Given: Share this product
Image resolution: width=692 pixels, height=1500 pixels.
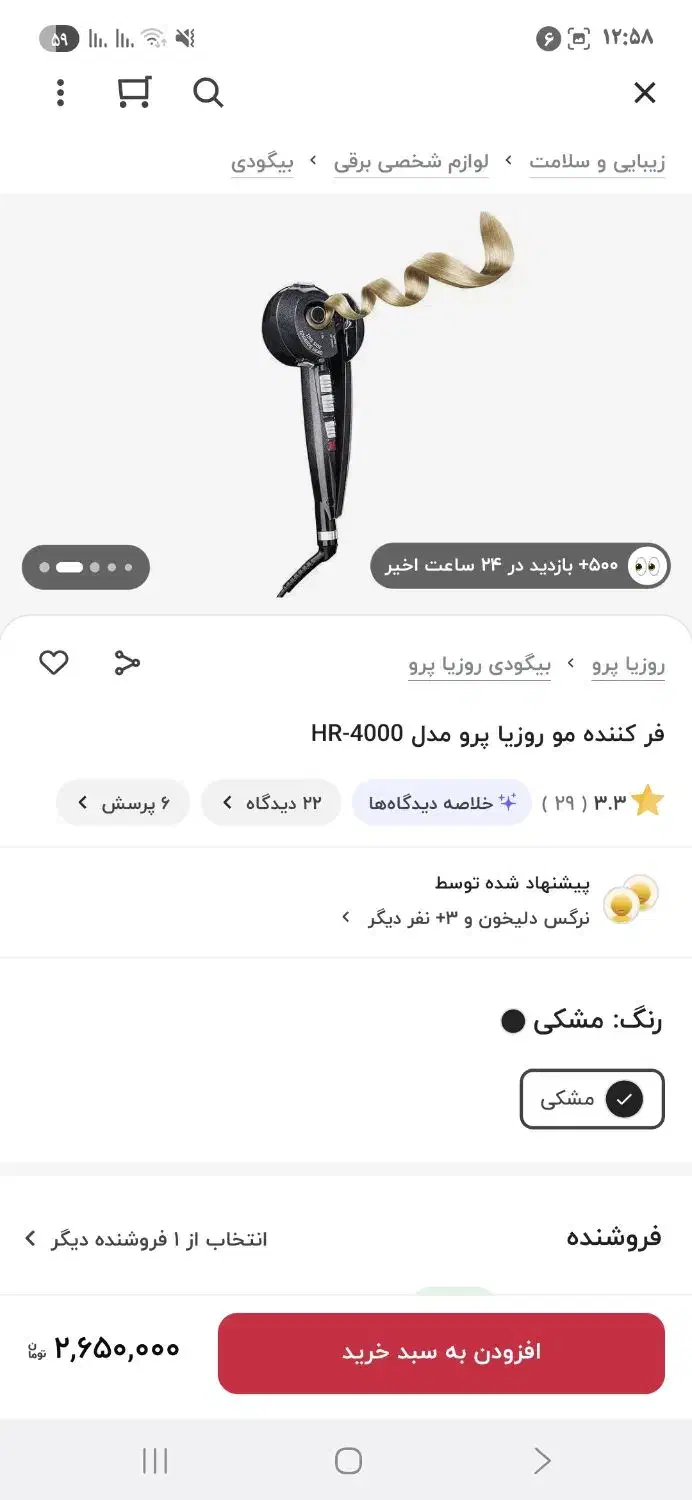Looking at the screenshot, I should pyautogui.click(x=127, y=662).
